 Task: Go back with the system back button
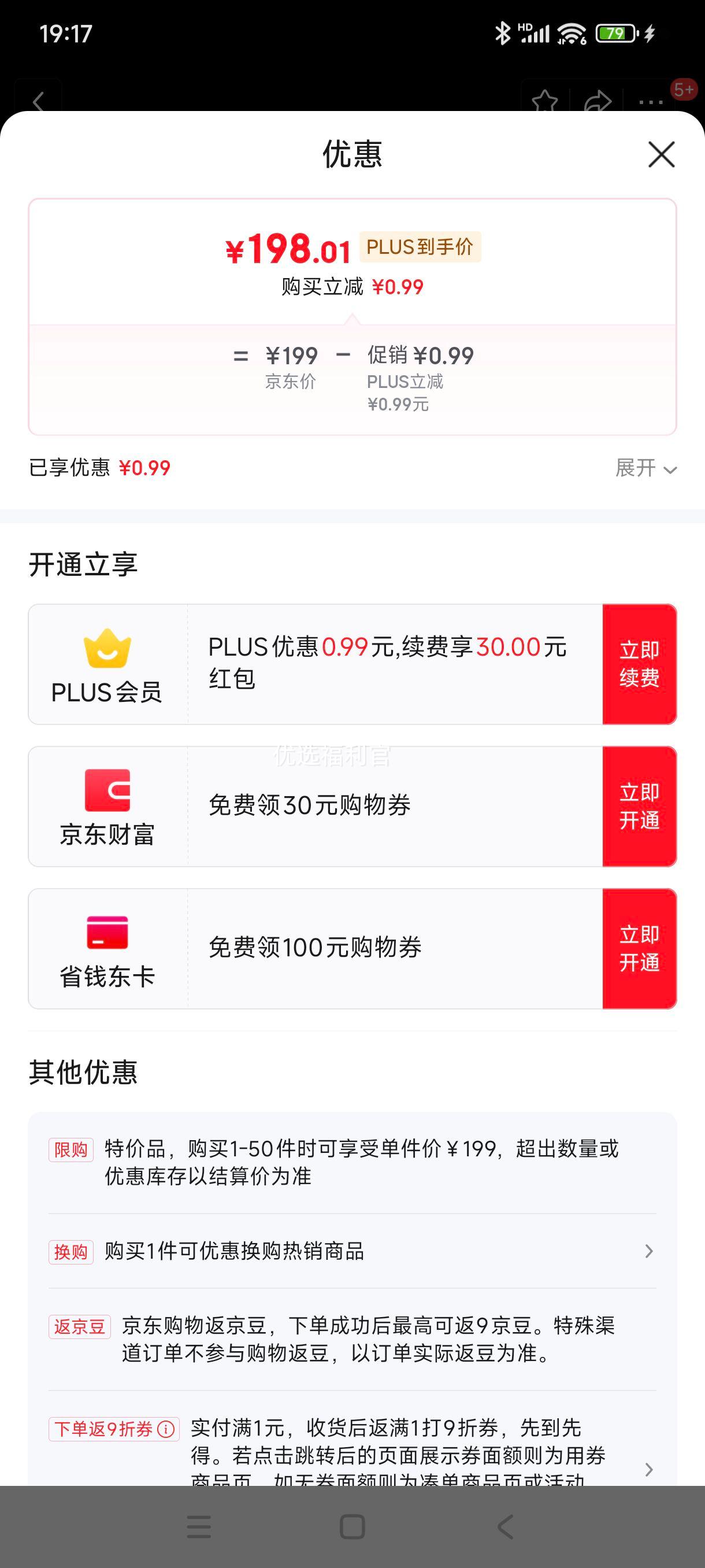tap(505, 1527)
